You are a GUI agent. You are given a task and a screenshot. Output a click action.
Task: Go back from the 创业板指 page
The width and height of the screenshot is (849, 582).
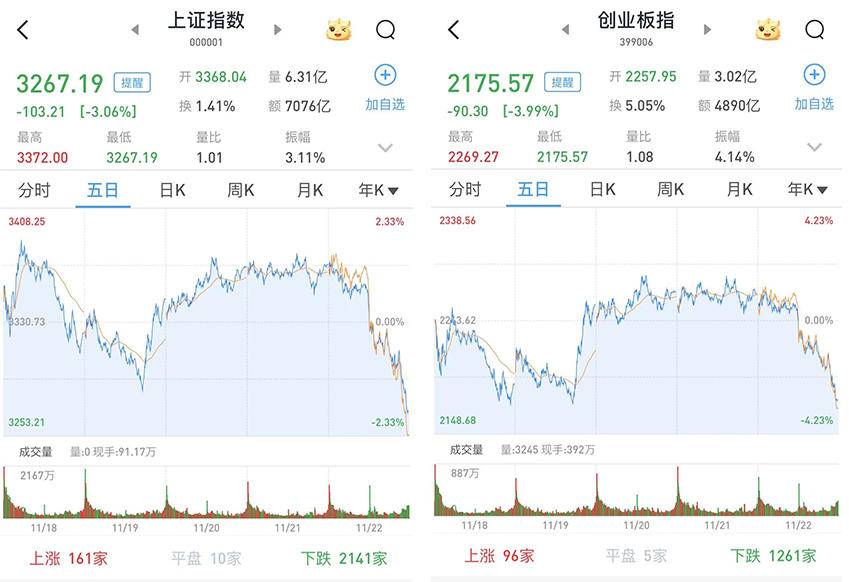[x=453, y=30]
